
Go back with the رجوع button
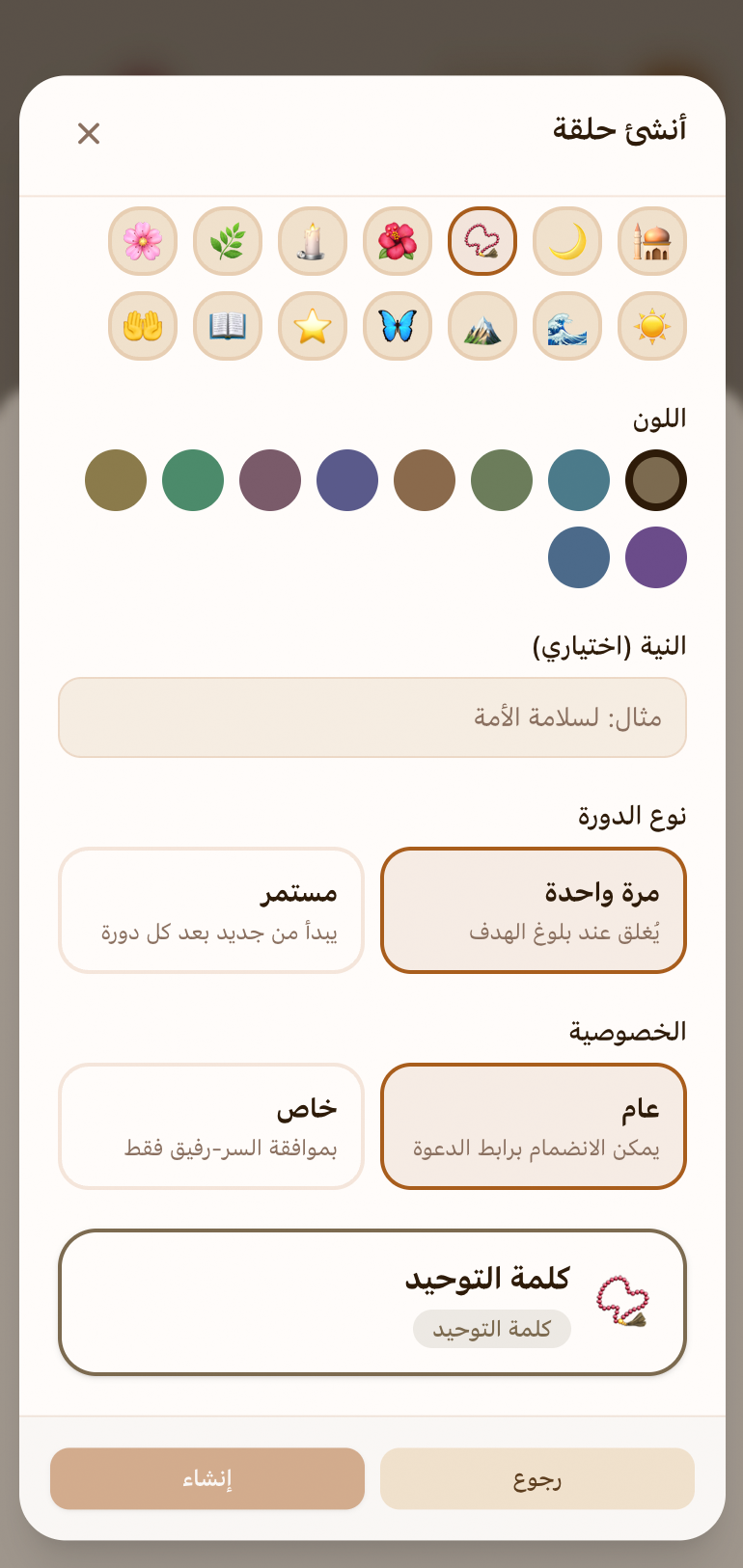click(x=537, y=1478)
